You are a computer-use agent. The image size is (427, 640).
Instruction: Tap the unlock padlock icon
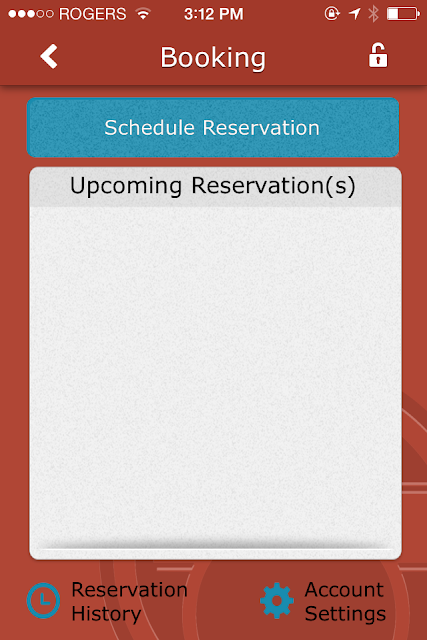click(378, 55)
